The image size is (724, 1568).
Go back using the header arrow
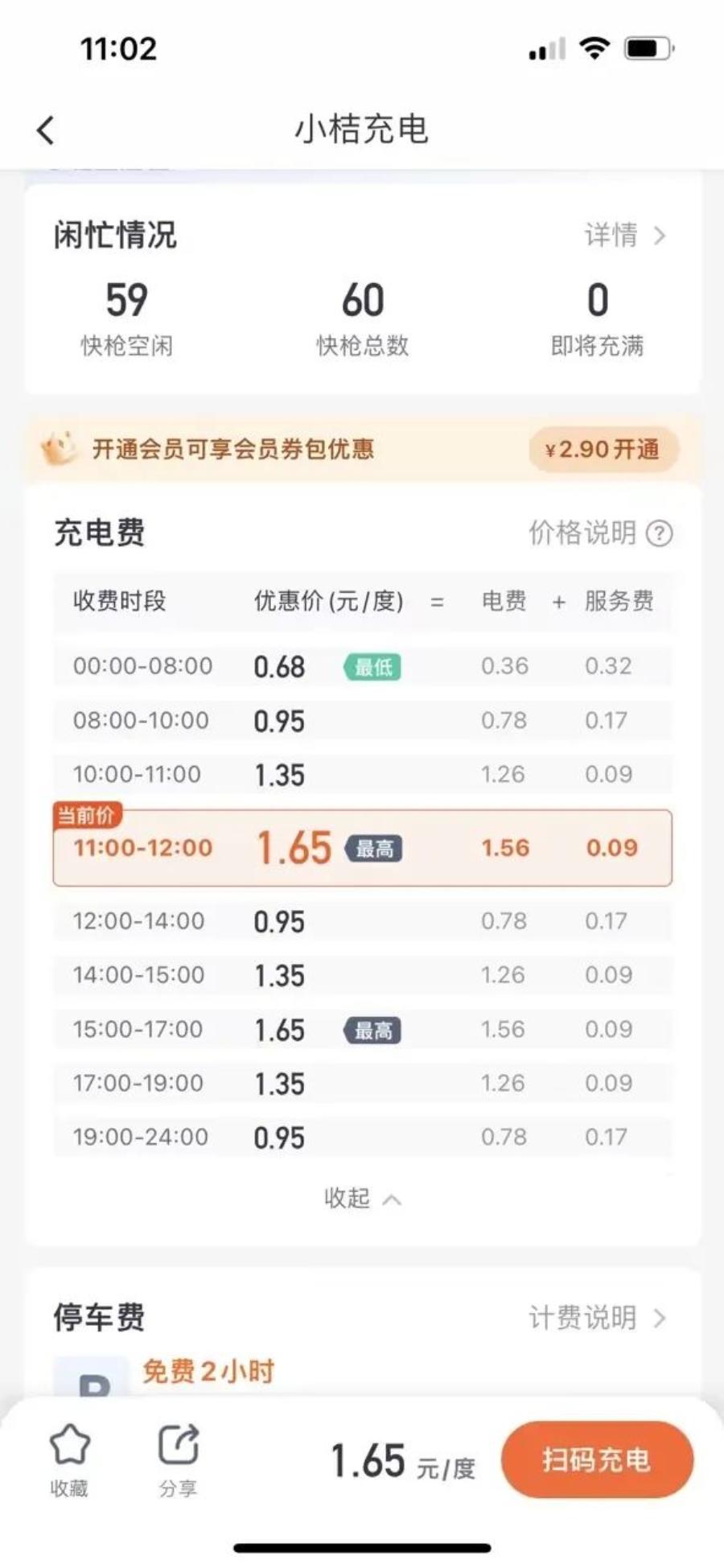46,130
